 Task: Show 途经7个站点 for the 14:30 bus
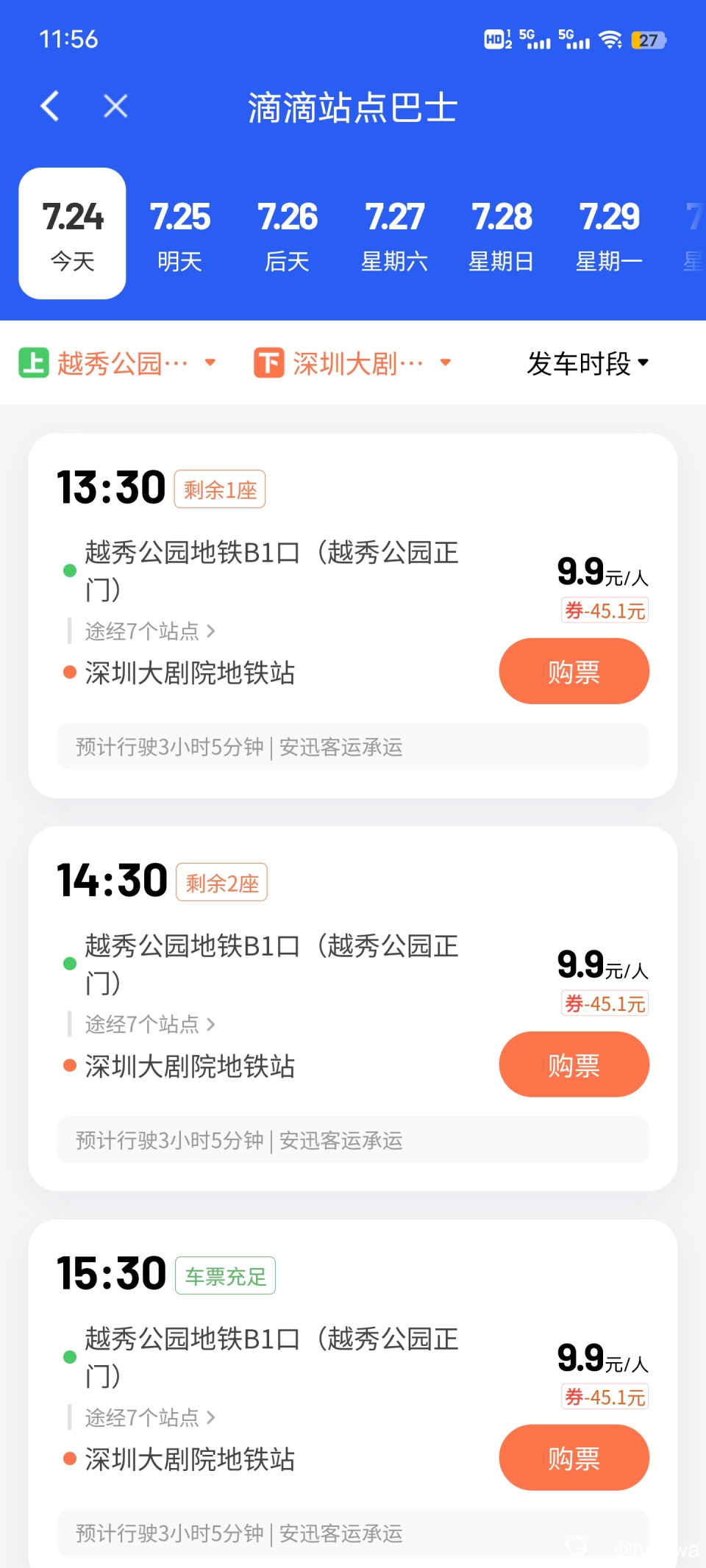[149, 1024]
